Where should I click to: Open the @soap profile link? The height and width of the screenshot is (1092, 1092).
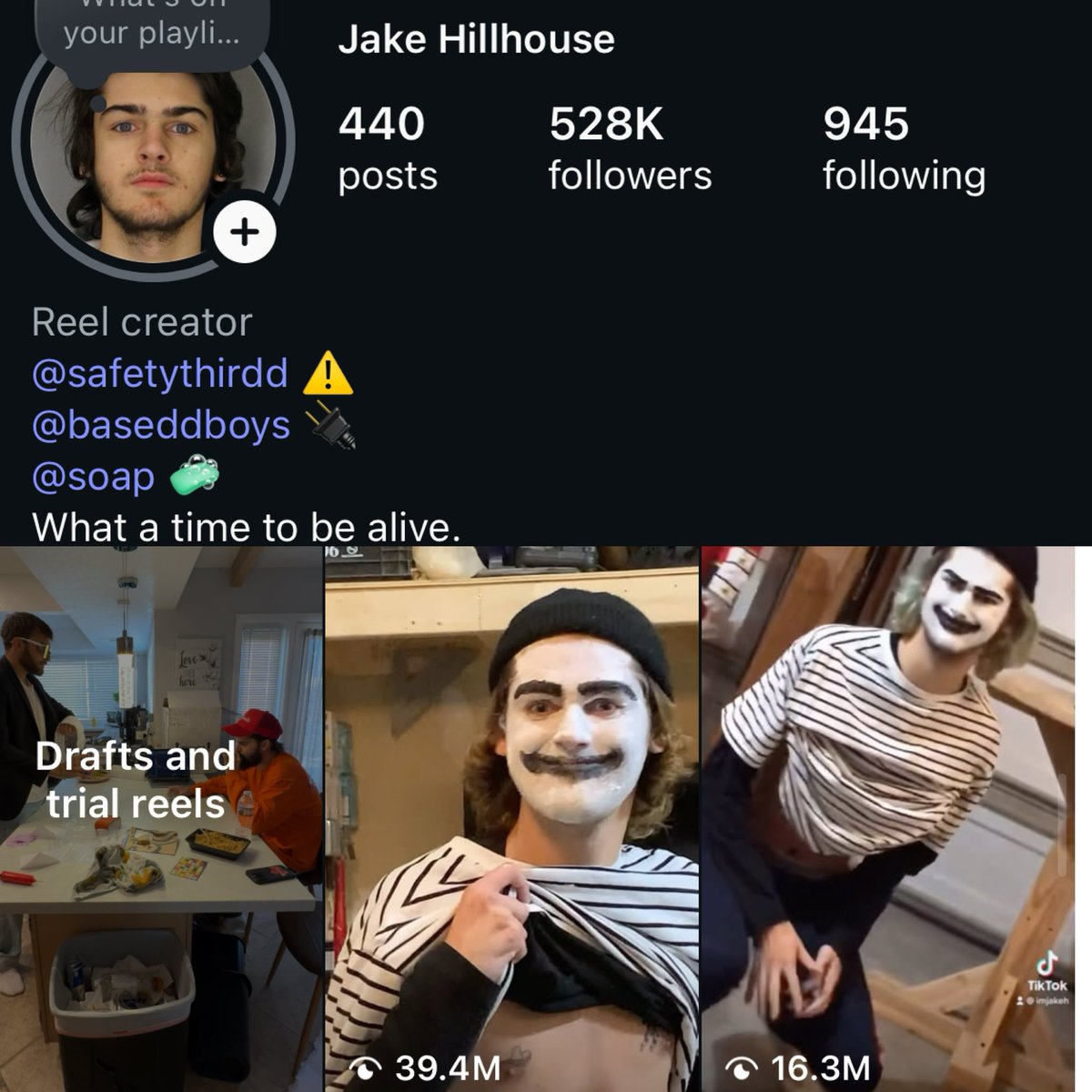(93, 476)
